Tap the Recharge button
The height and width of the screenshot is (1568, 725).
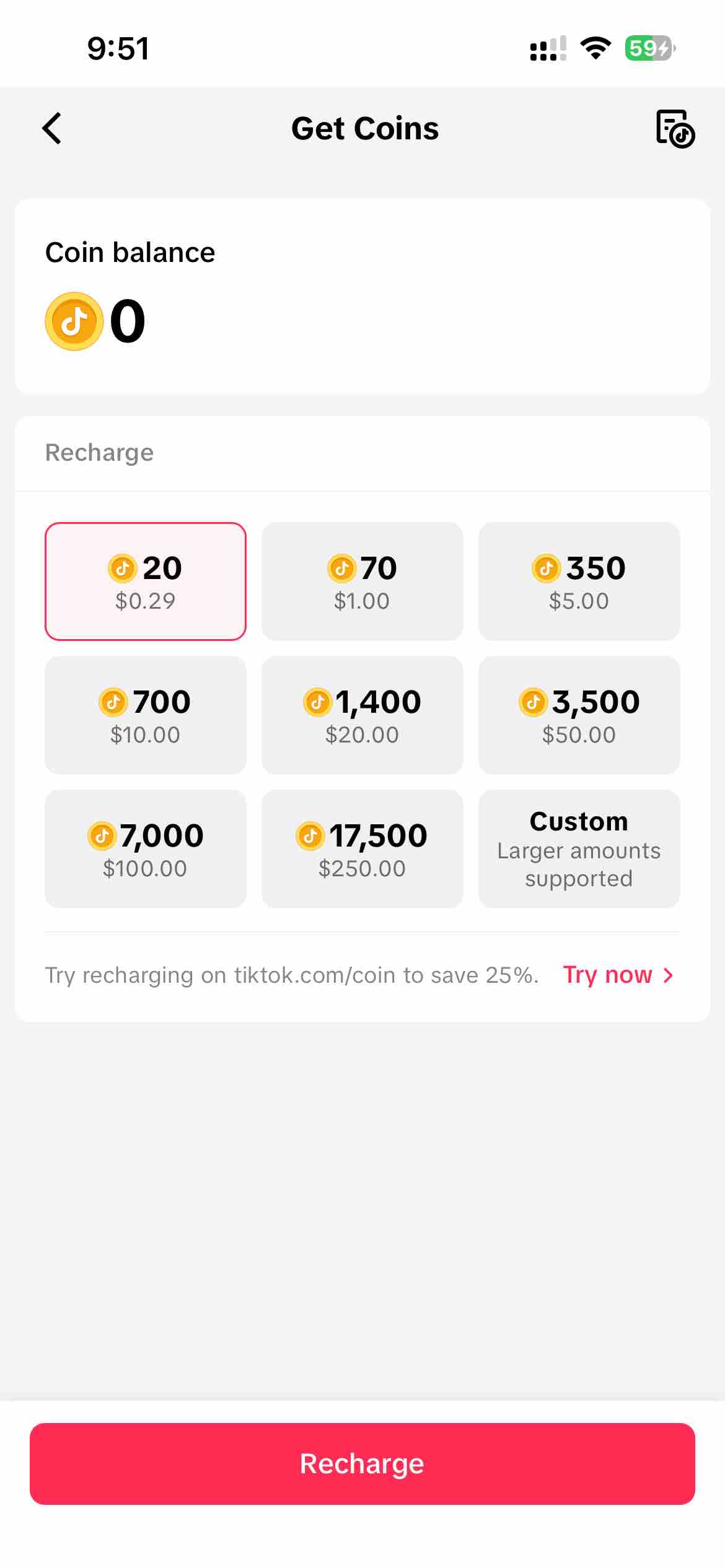click(x=362, y=1464)
